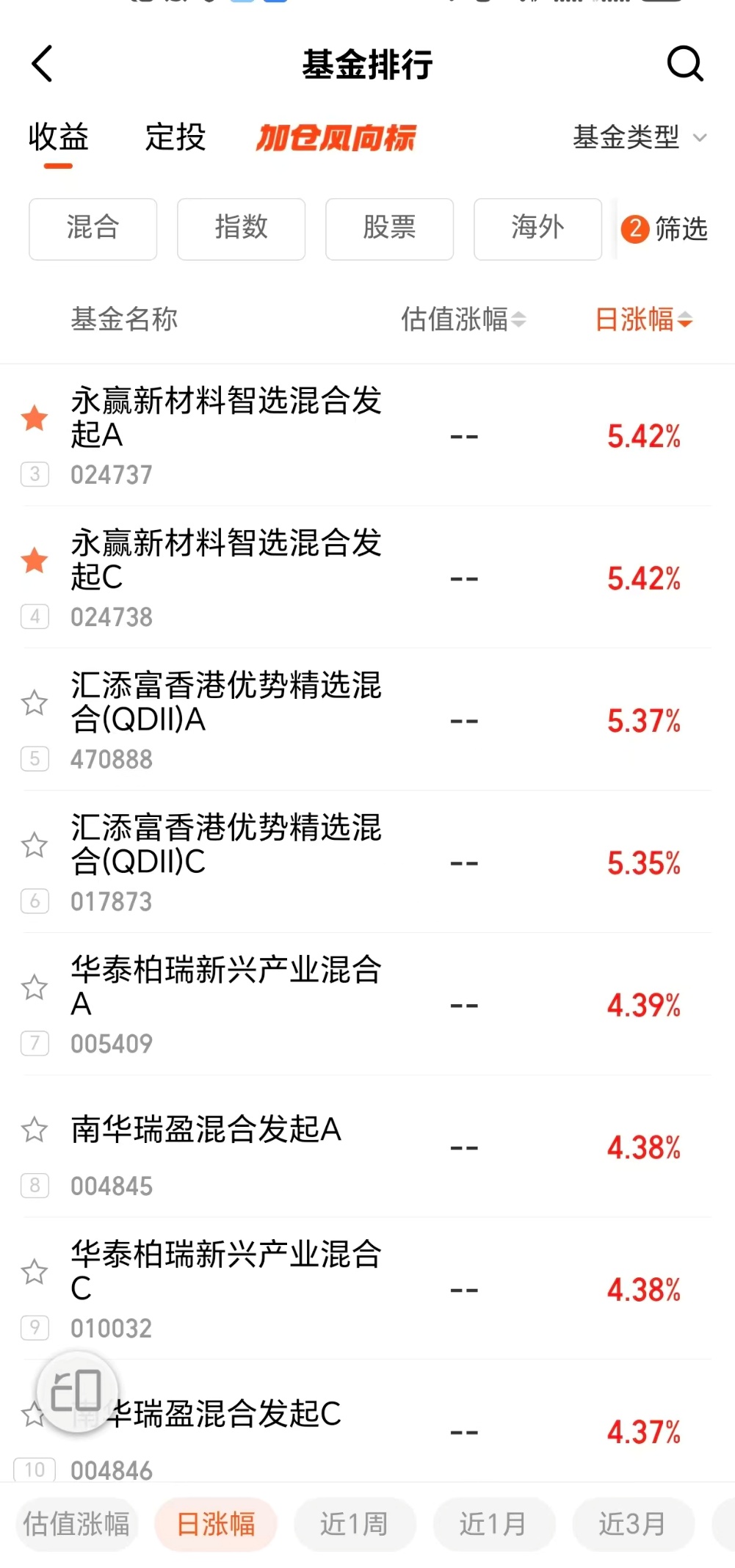This screenshot has height=1568, width=735.
Task: Expand the 基金类型 dropdown
Action: pyautogui.click(x=640, y=137)
